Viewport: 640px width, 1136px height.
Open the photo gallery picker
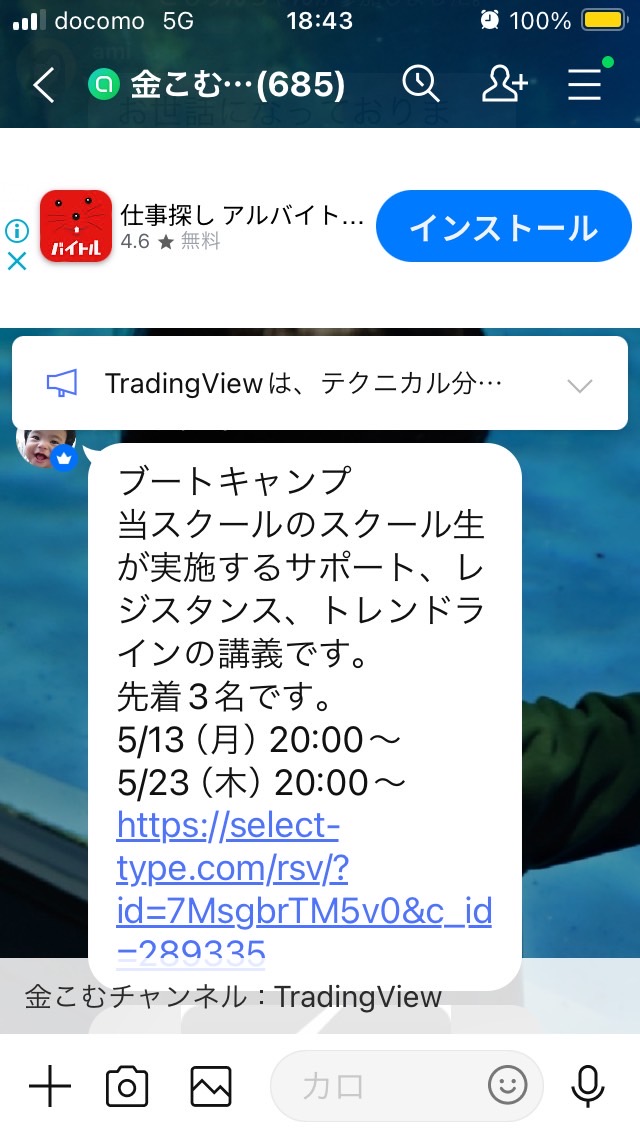coord(211,1087)
